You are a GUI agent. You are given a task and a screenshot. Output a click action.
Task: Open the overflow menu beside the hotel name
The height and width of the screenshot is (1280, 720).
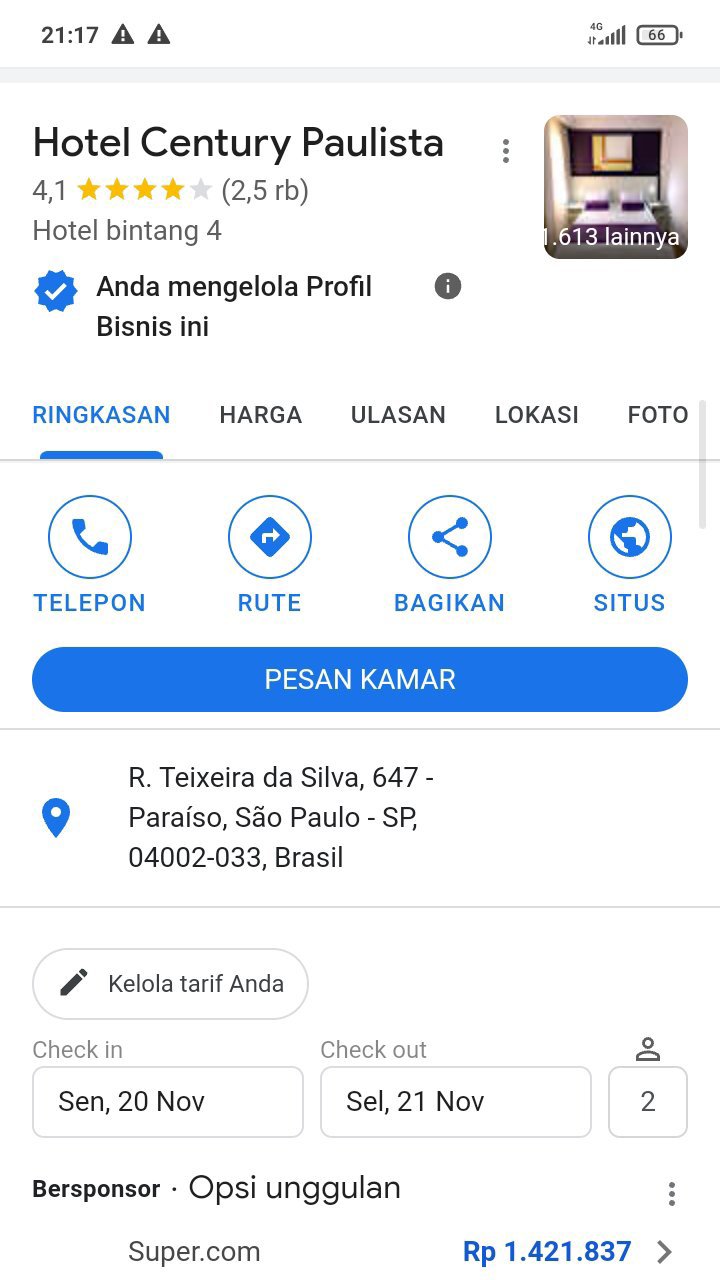(506, 151)
